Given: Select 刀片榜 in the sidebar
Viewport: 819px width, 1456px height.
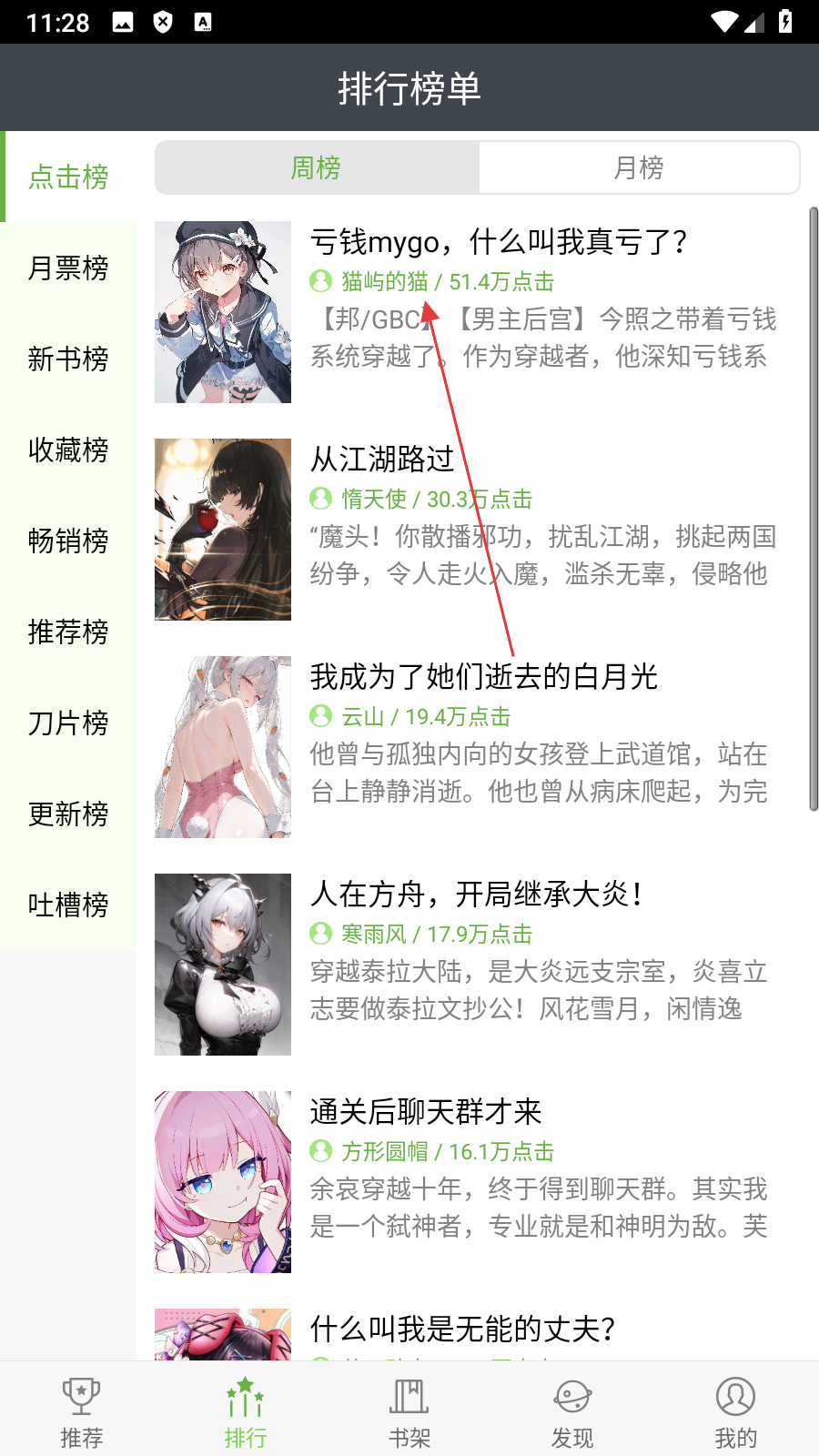Looking at the screenshot, I should point(68,723).
